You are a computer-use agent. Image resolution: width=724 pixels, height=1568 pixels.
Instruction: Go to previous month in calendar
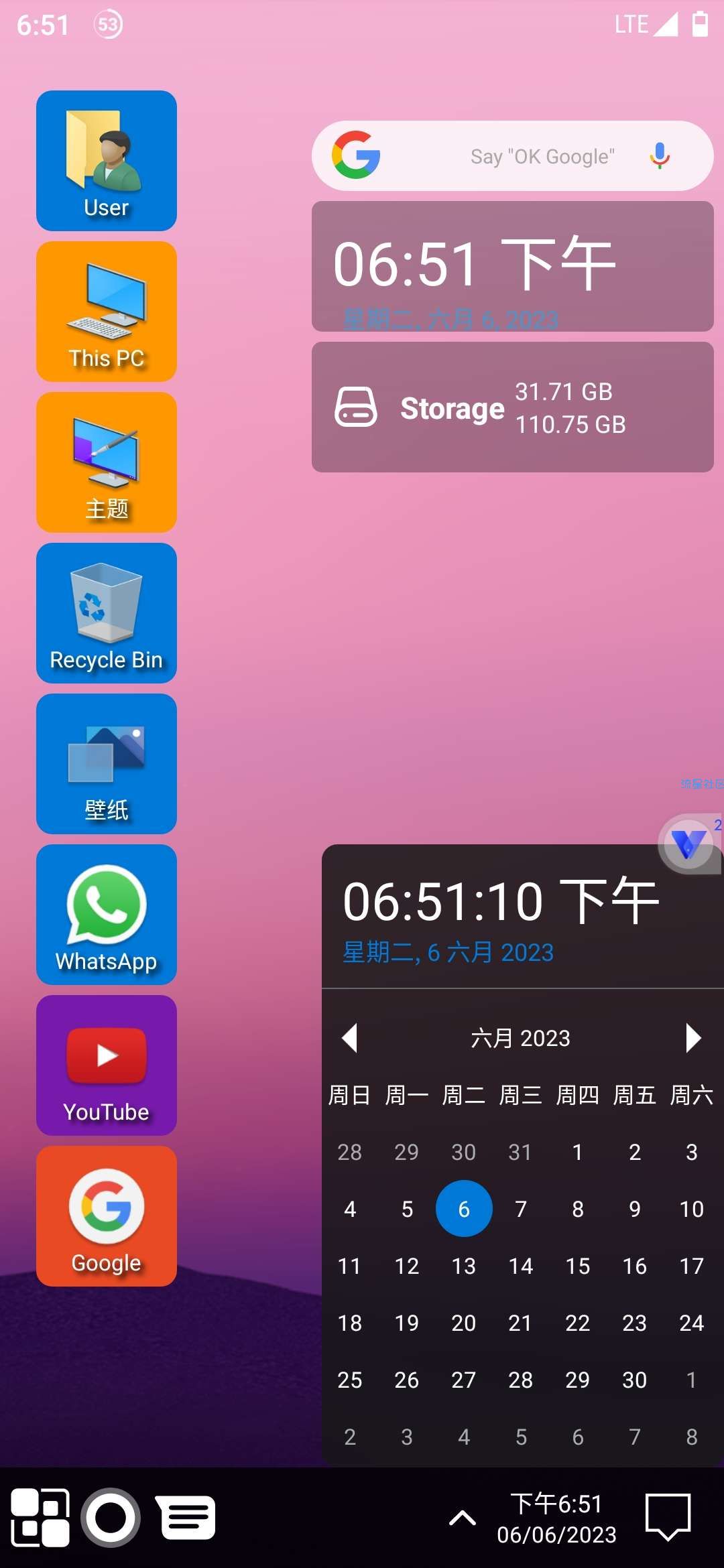(349, 1038)
